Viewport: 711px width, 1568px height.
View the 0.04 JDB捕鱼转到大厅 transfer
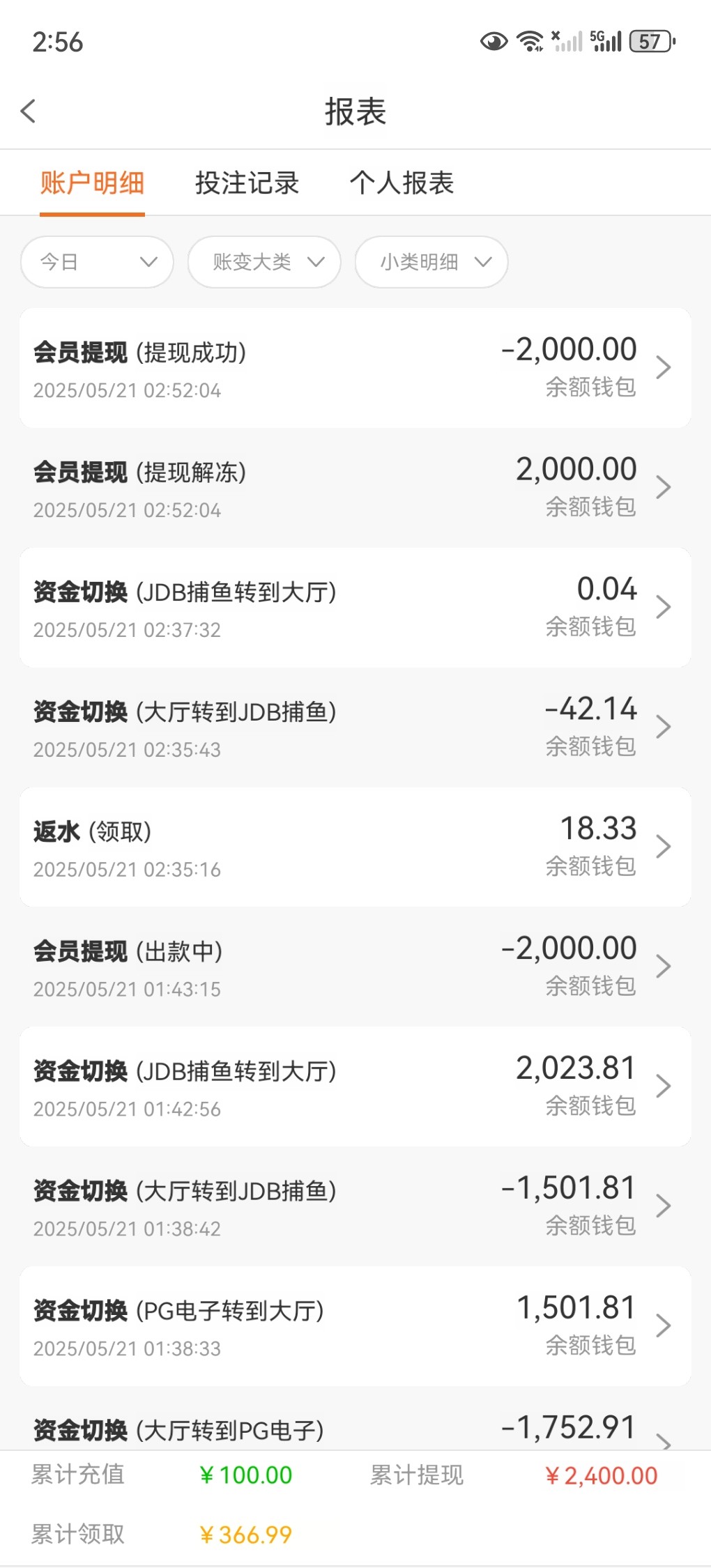pos(355,608)
